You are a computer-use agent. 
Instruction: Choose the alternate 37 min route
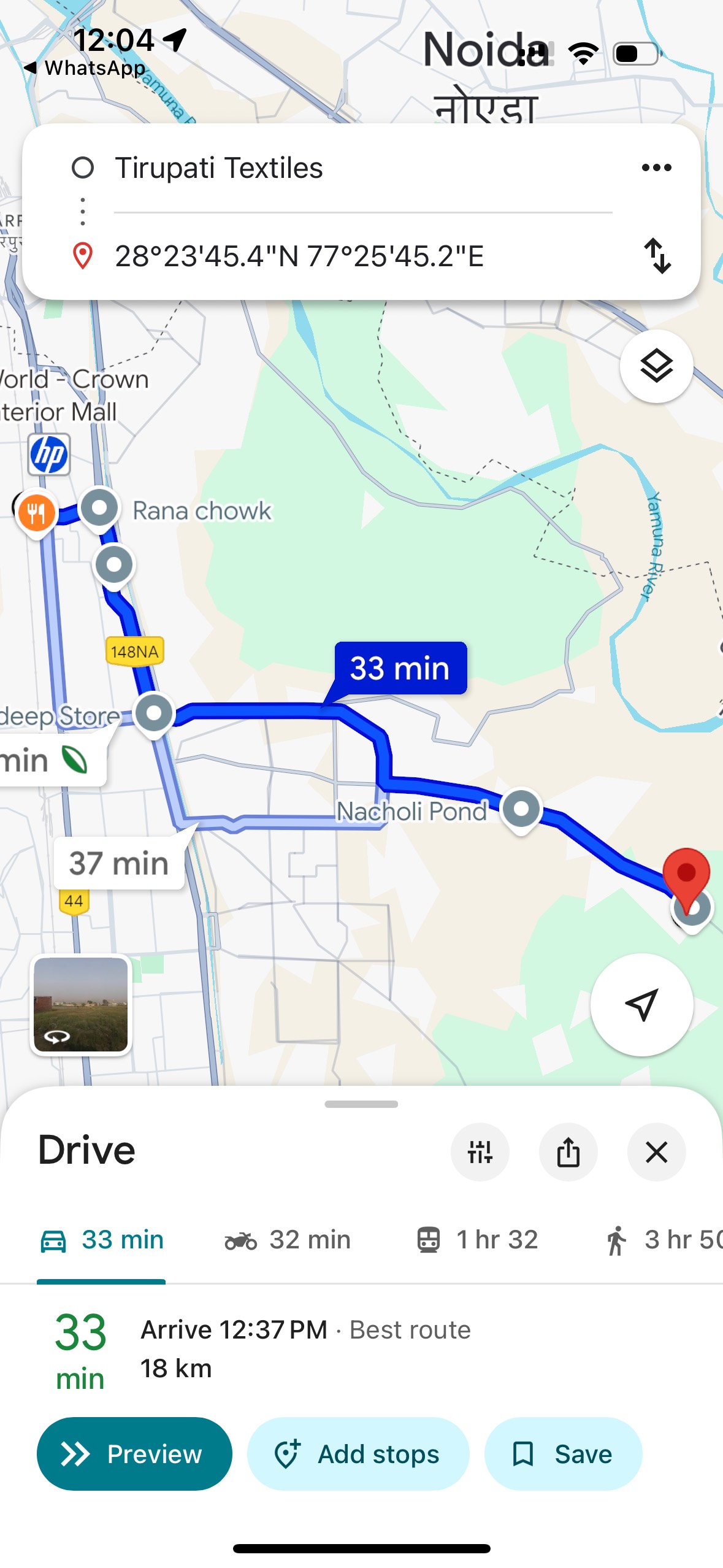click(x=119, y=863)
